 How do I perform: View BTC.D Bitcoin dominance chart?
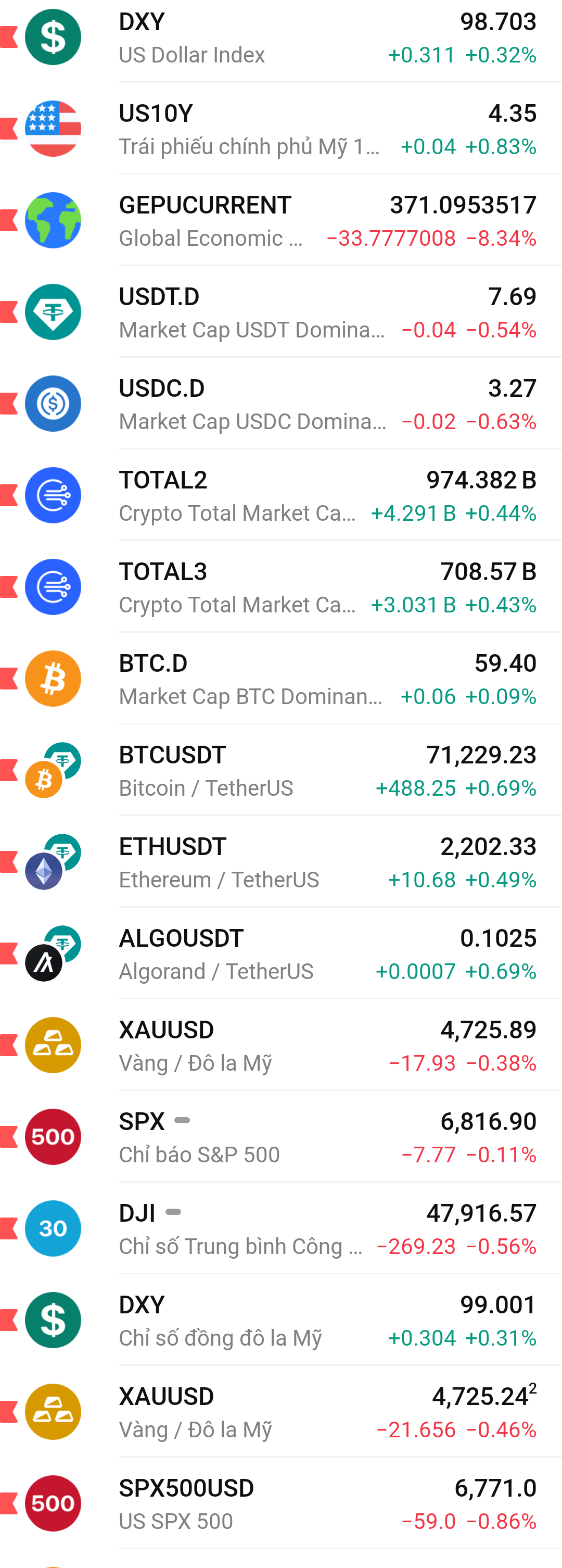(x=281, y=678)
